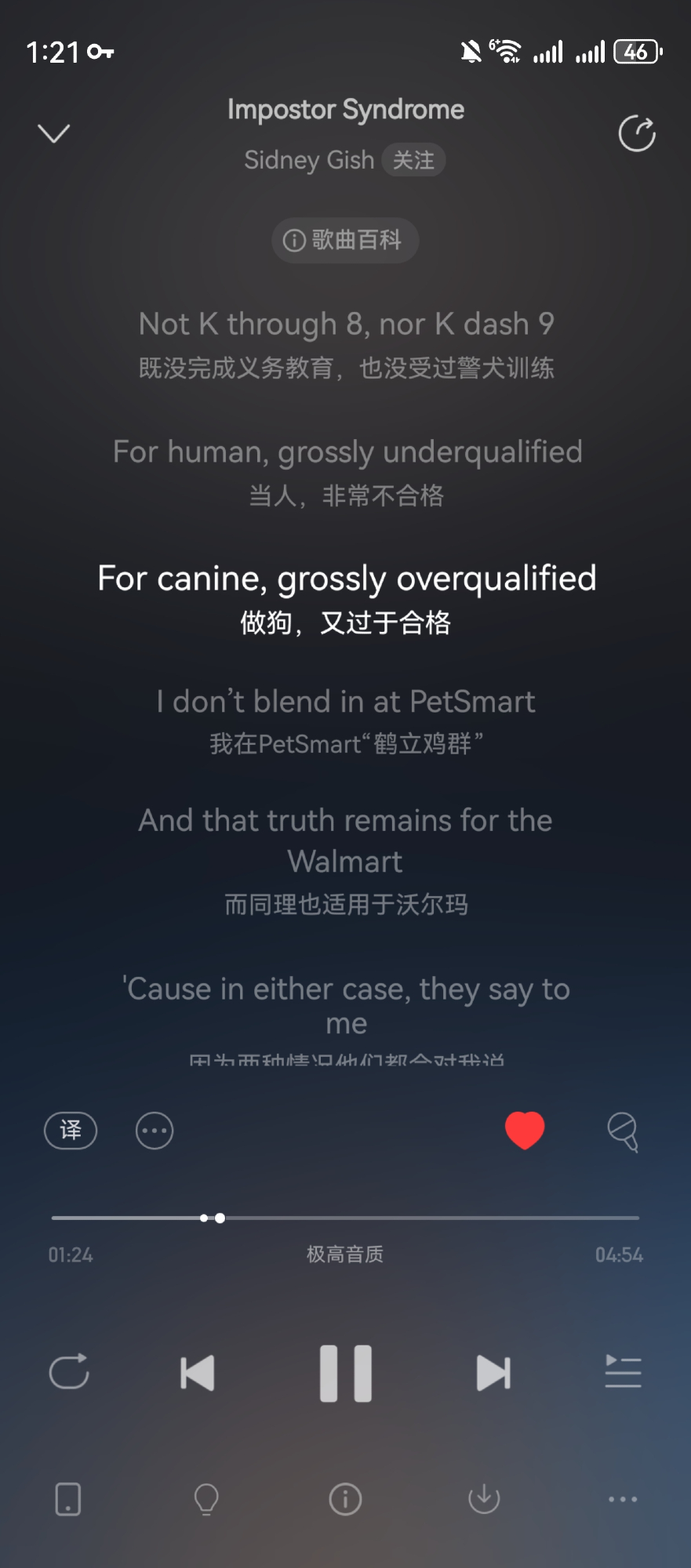Open the play queue list
Image resolution: width=691 pixels, height=1568 pixels.
623,1372
